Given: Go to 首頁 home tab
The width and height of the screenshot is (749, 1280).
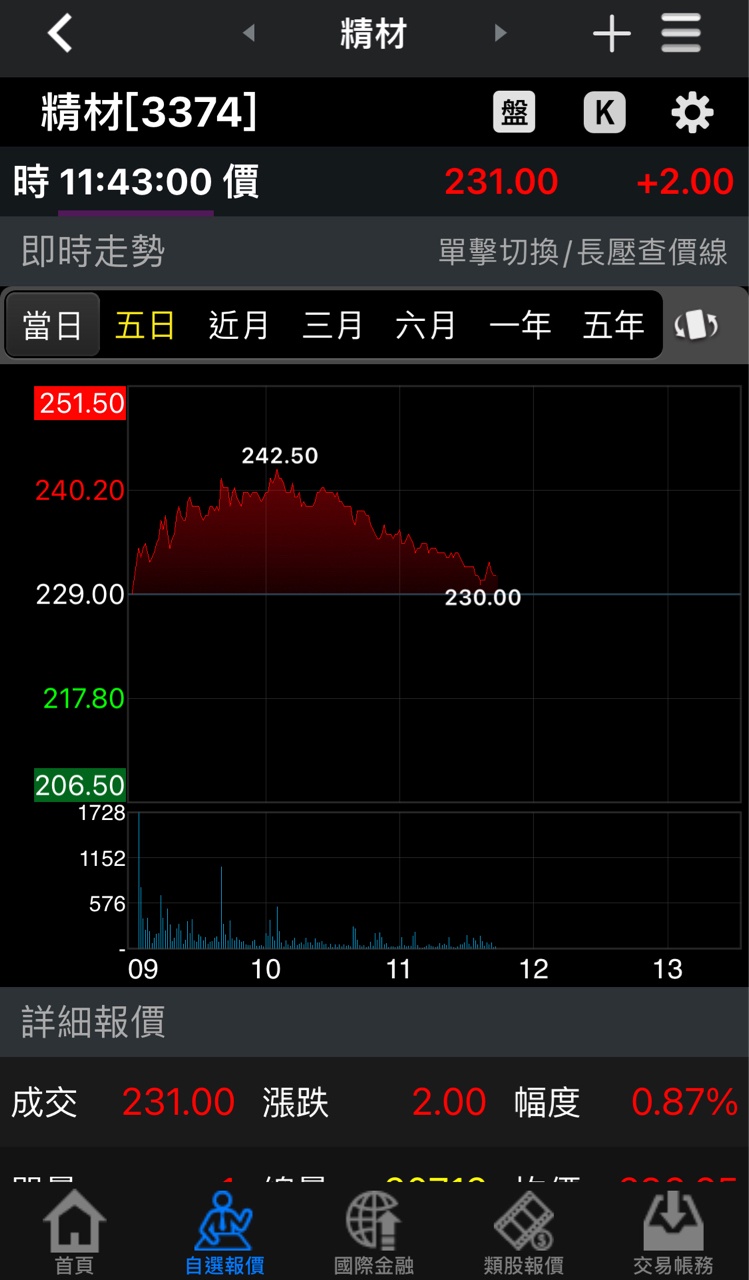Looking at the screenshot, I should click(x=74, y=1233).
